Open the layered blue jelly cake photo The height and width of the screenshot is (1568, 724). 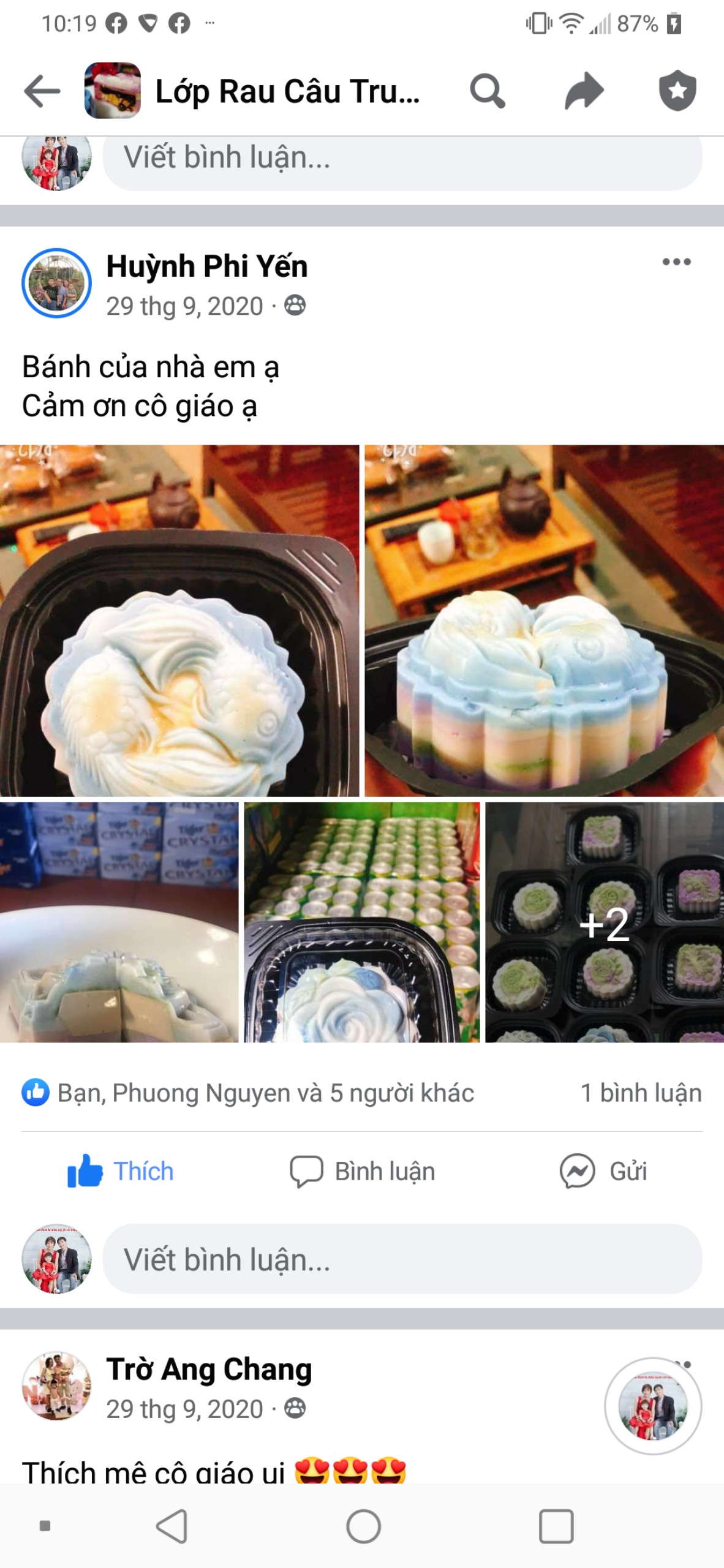click(x=544, y=620)
